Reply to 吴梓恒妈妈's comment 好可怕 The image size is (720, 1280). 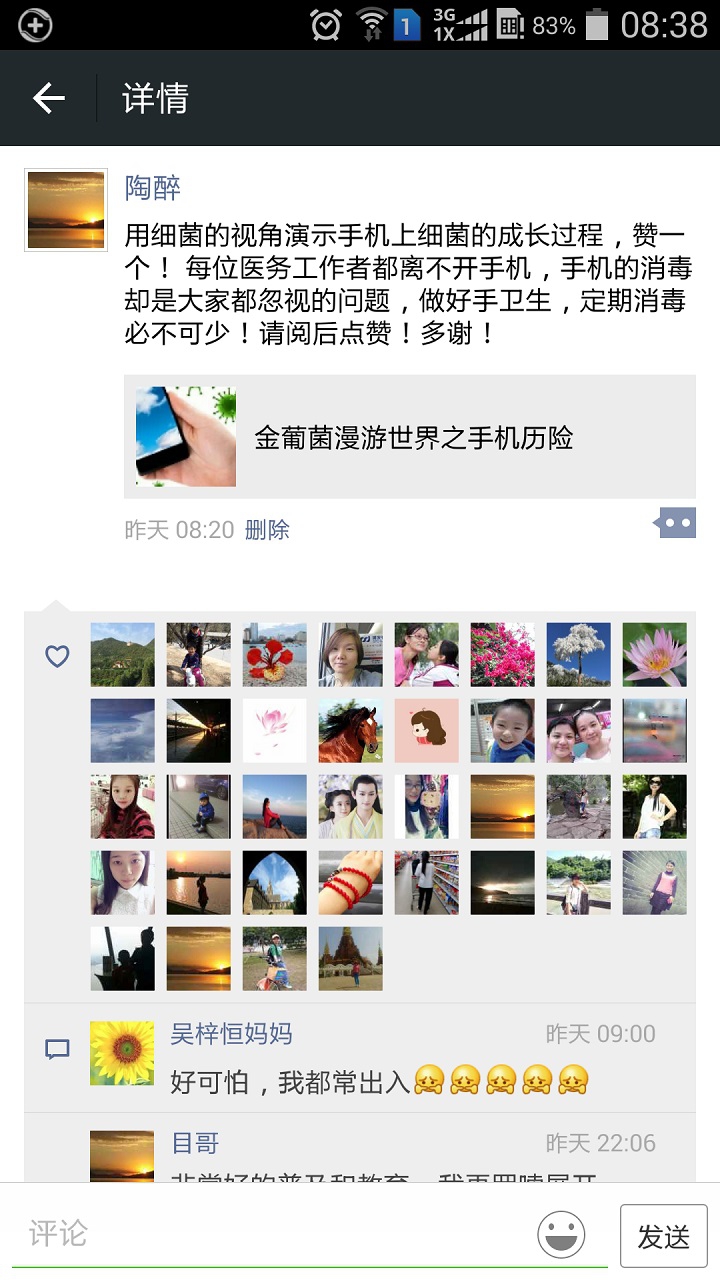(x=380, y=1080)
